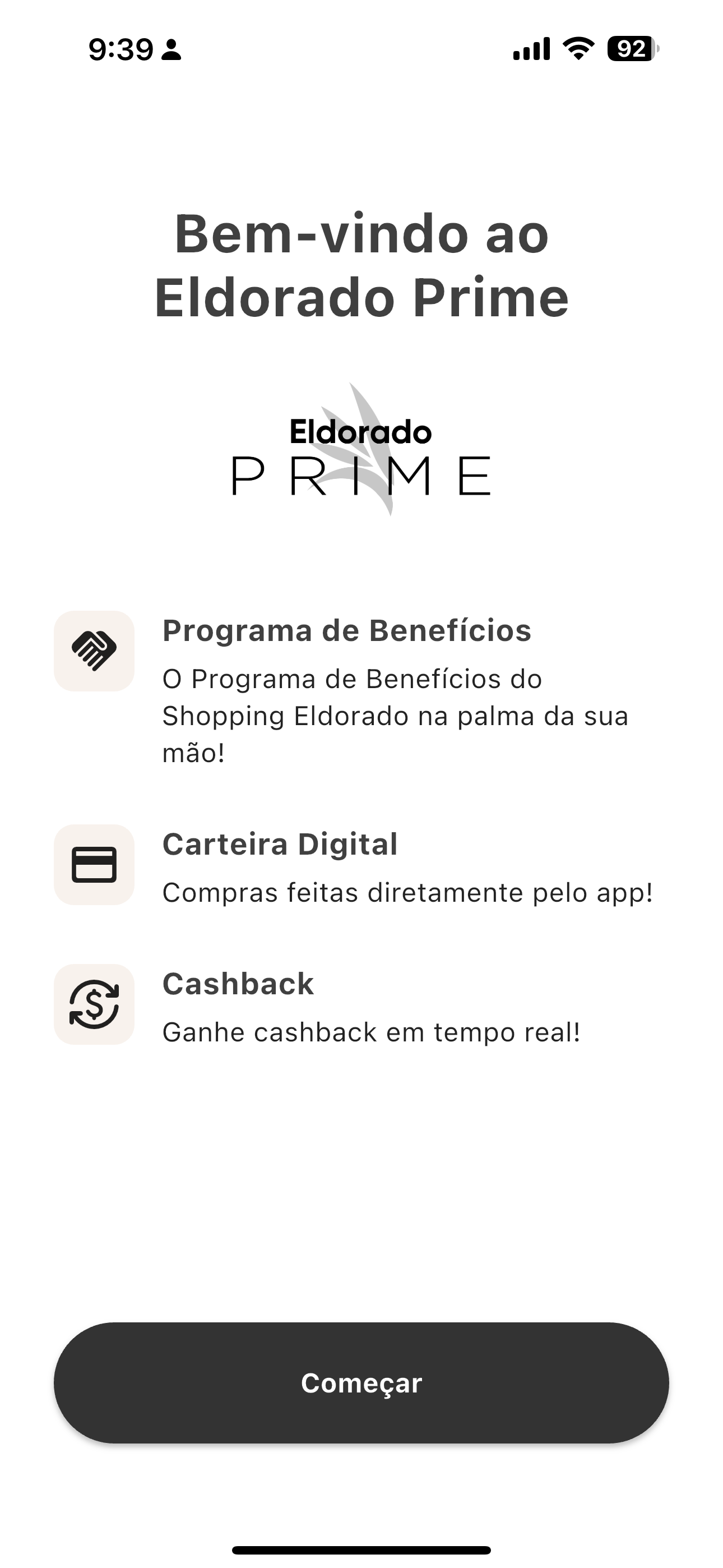The image size is (723, 1568).
Task: Click the PRIME wordmark text
Action: (361, 478)
